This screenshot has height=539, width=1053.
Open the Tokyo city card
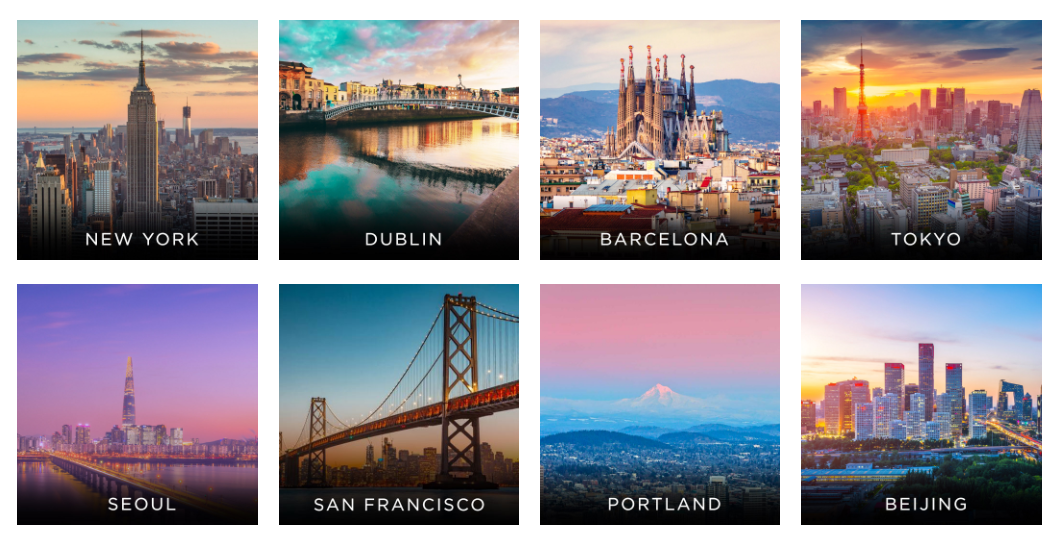pyautogui.click(x=921, y=140)
